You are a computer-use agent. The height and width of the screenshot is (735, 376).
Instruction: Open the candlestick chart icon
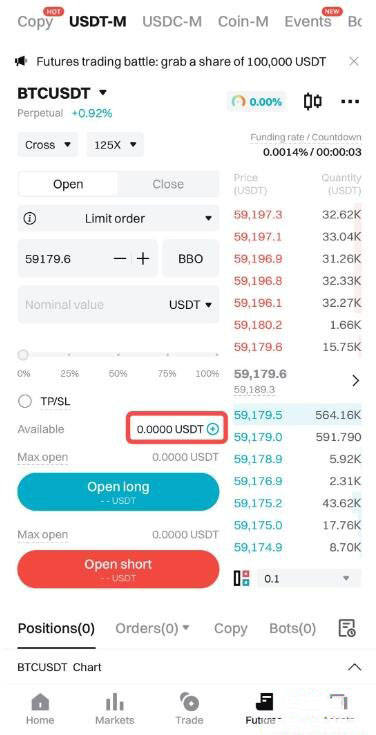[x=313, y=101]
